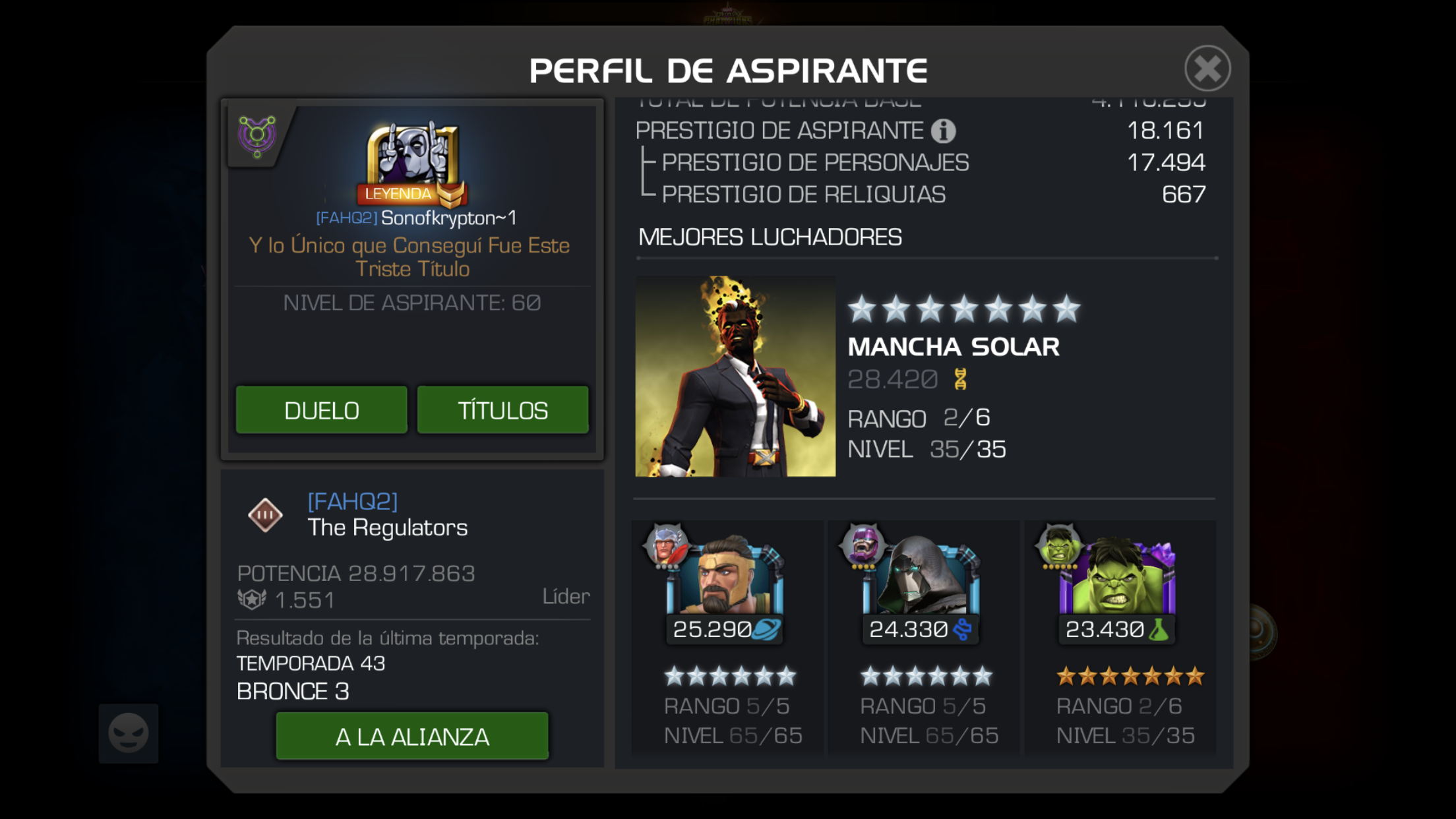
Task: Close the Perfil de Aspirante dialog
Action: [1207, 69]
